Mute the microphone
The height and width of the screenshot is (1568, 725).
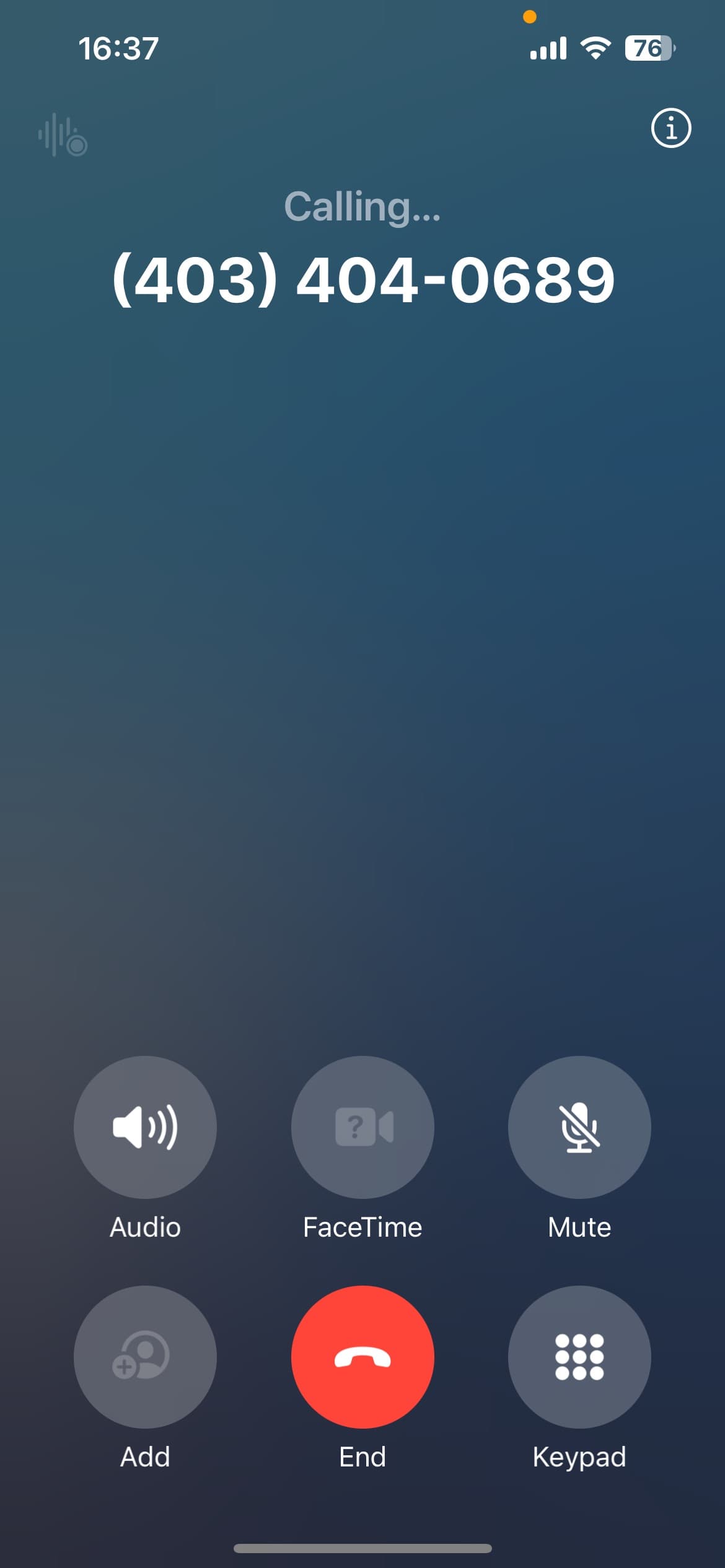coord(579,1126)
